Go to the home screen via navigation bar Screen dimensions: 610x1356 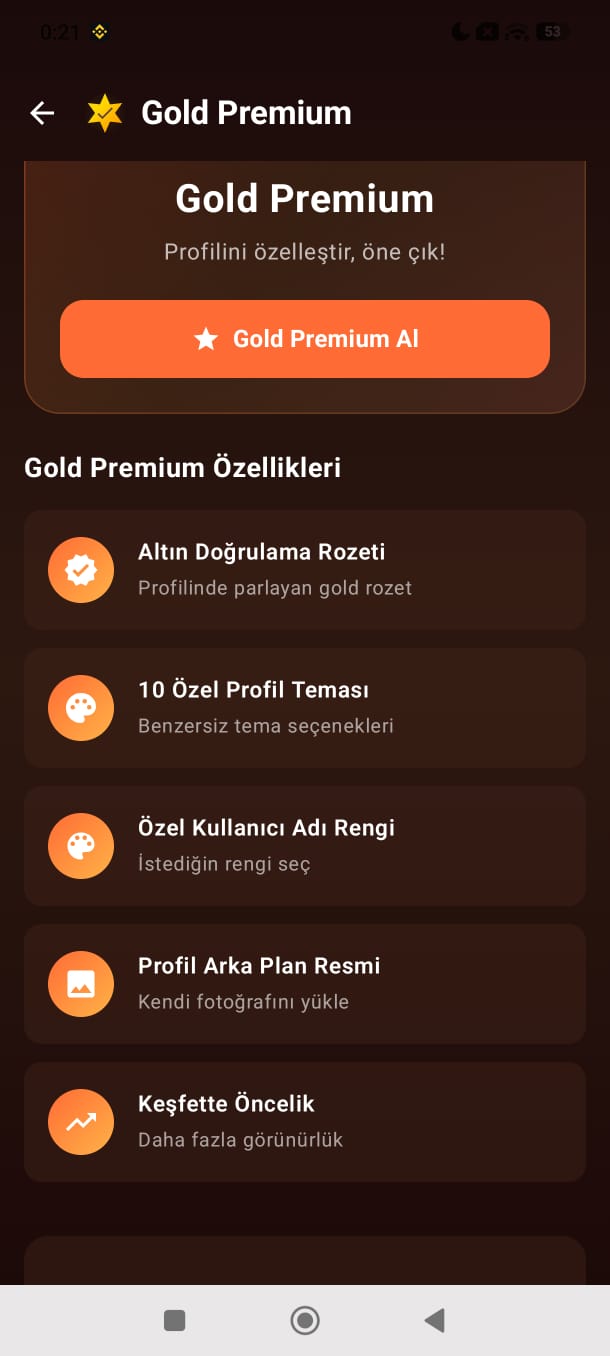click(x=305, y=1320)
